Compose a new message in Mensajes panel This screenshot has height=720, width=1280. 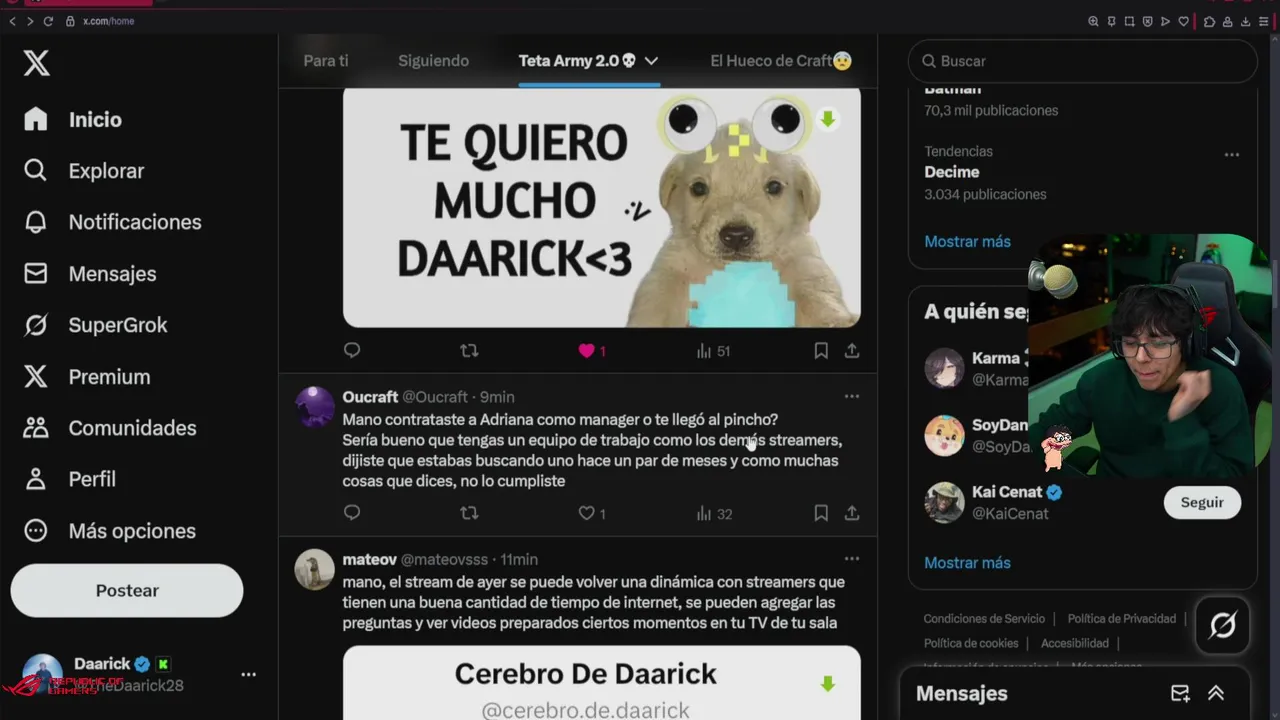1180,694
